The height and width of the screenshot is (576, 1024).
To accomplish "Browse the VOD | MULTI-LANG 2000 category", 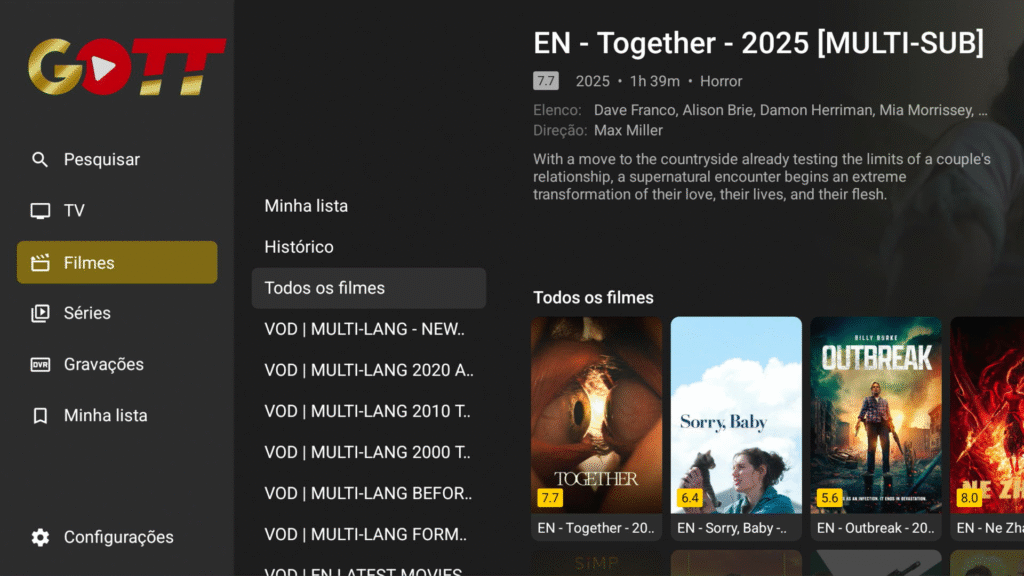I will (367, 452).
